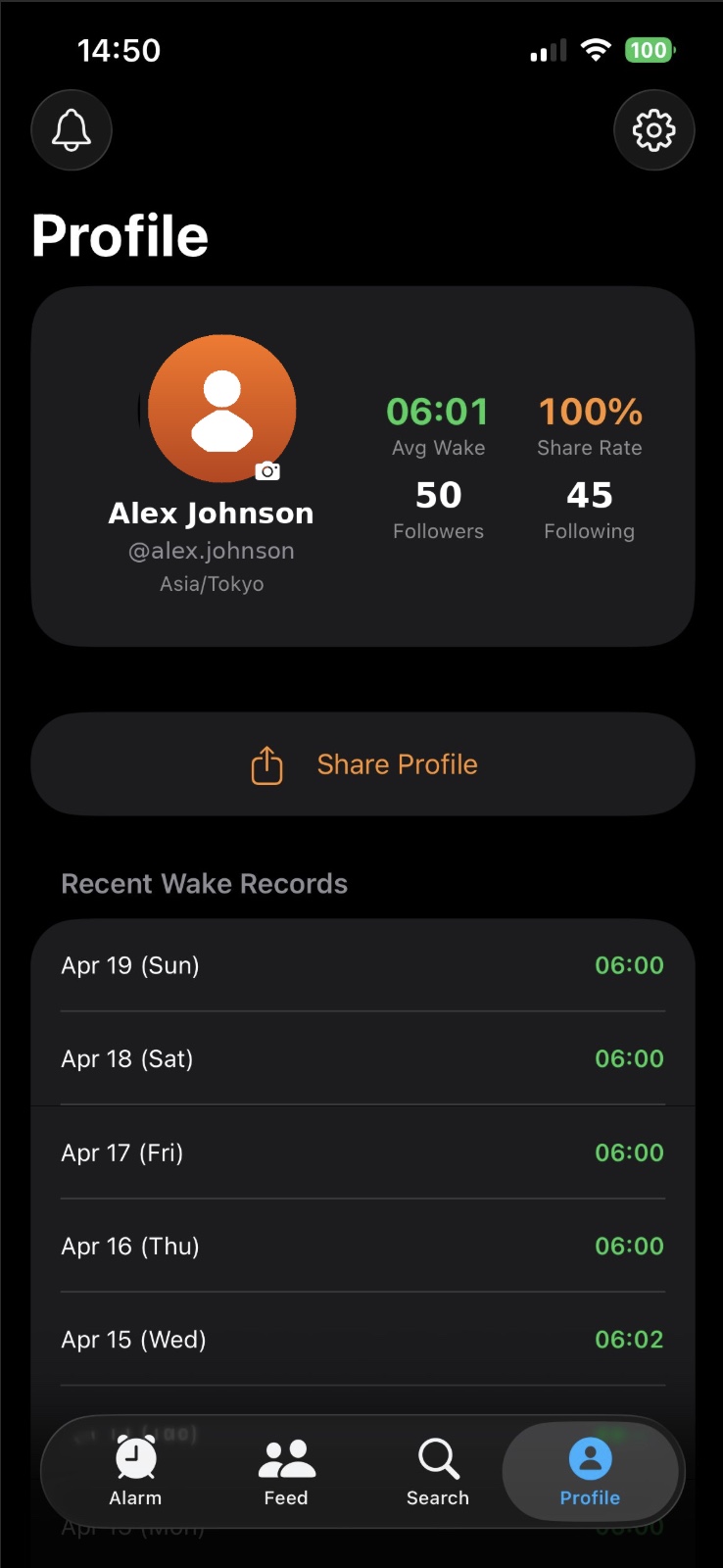View the 45 Following list
The width and height of the screenshot is (723, 1568).
click(589, 509)
